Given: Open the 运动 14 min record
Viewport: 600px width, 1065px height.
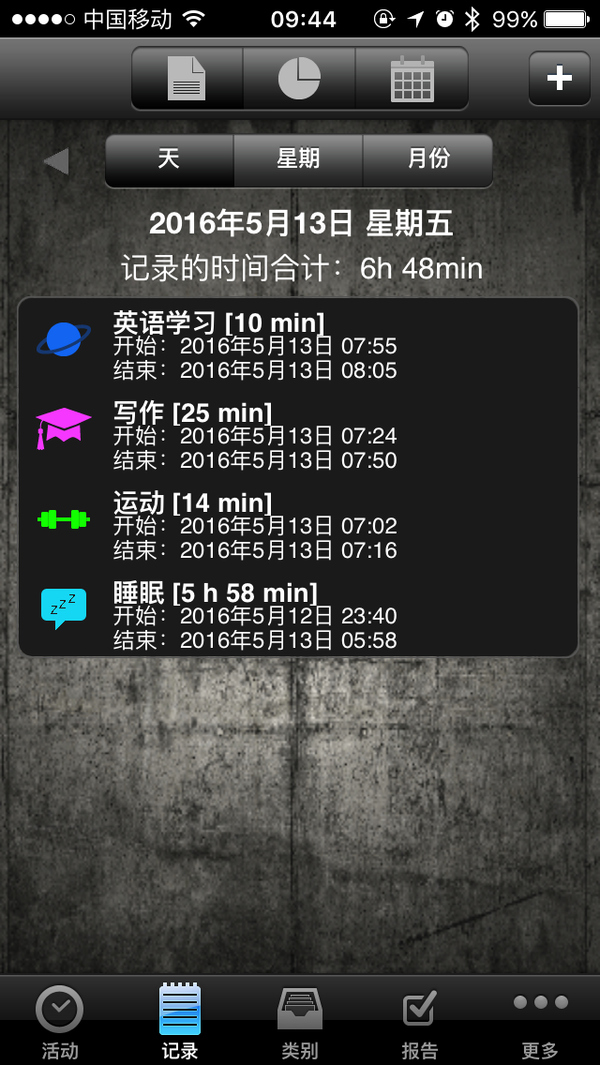Looking at the screenshot, I should click(298, 525).
